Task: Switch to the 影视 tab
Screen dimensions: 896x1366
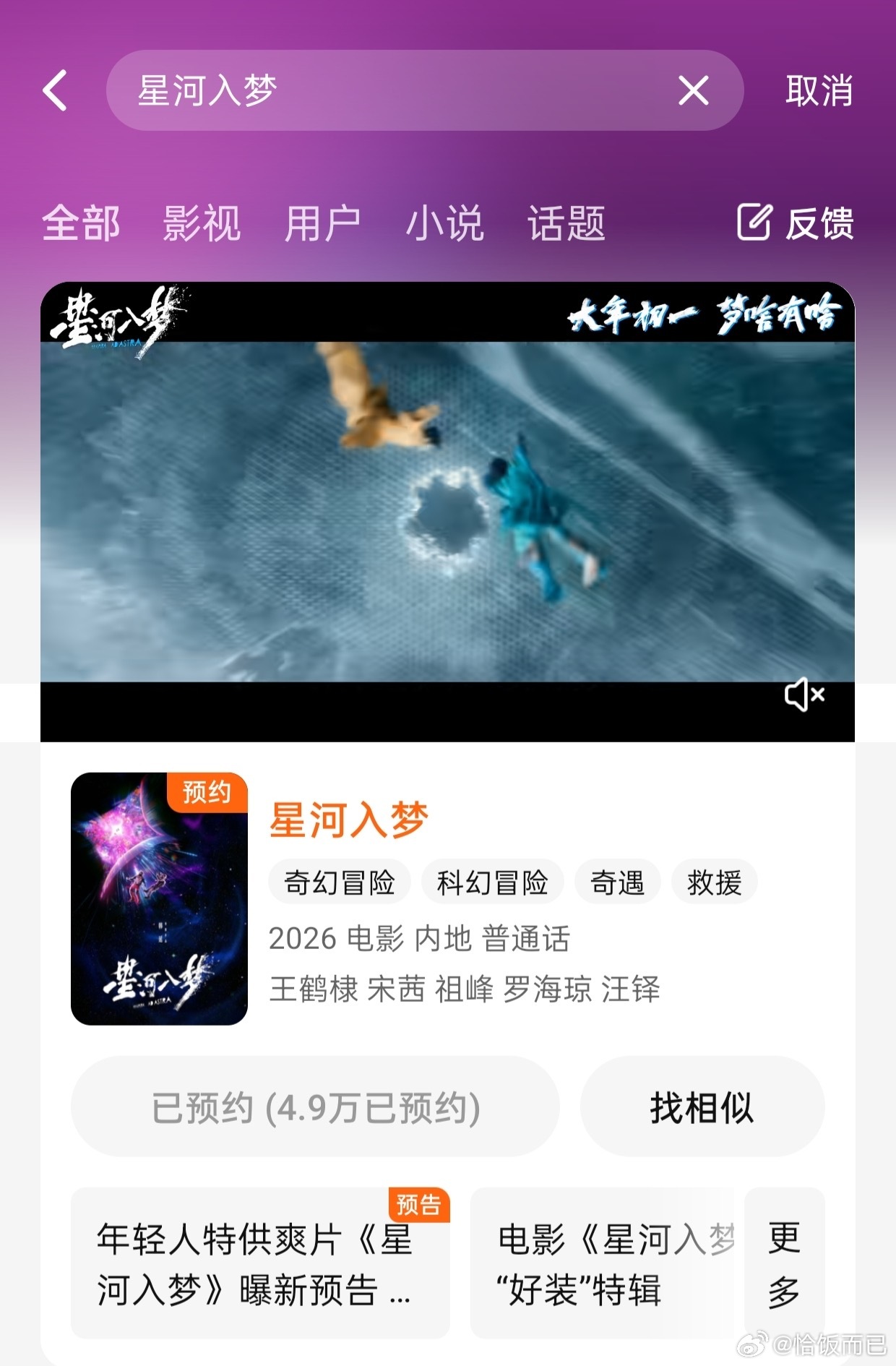Action: point(201,224)
